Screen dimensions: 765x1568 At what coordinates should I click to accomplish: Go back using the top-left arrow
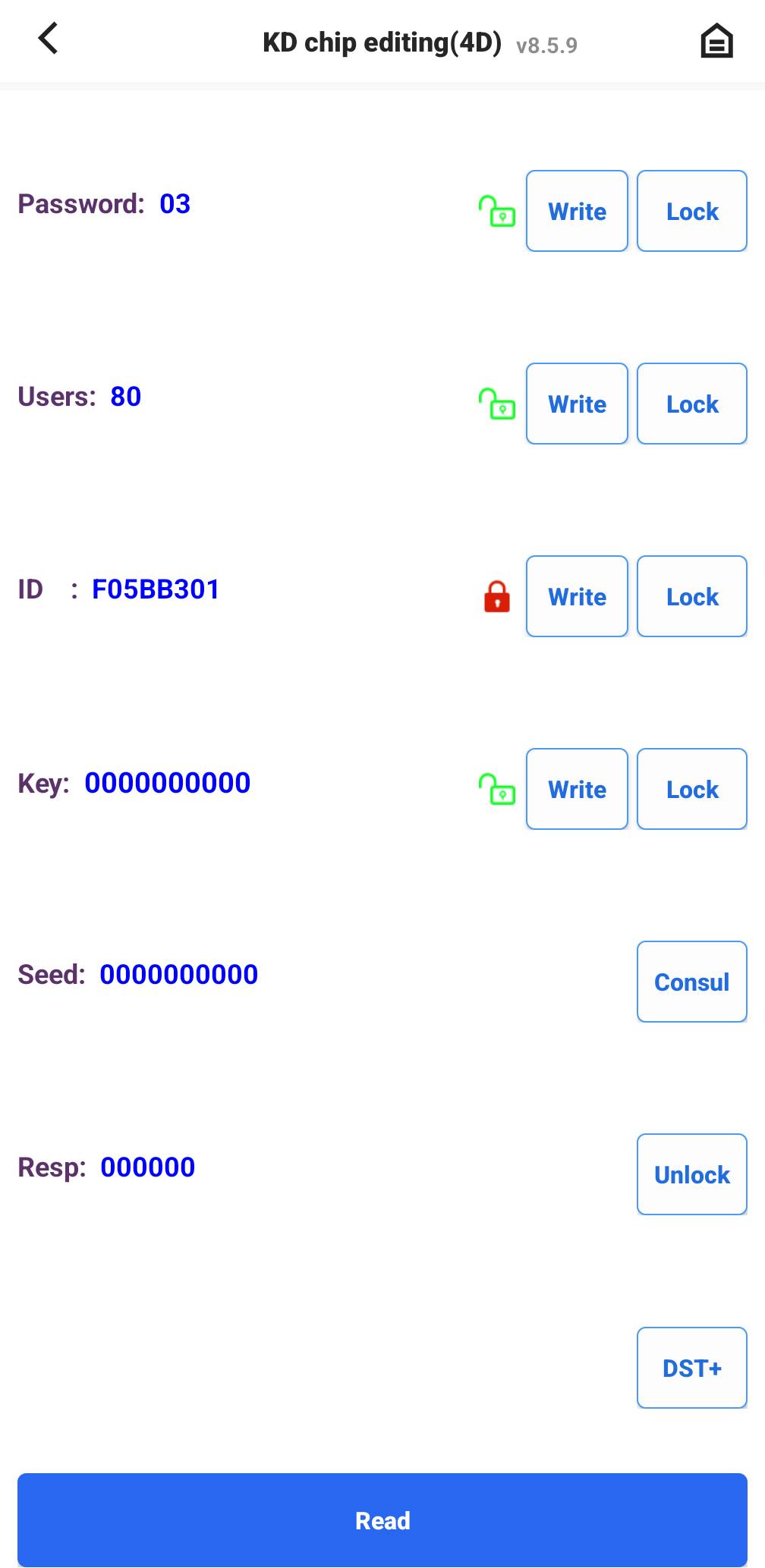(x=48, y=39)
